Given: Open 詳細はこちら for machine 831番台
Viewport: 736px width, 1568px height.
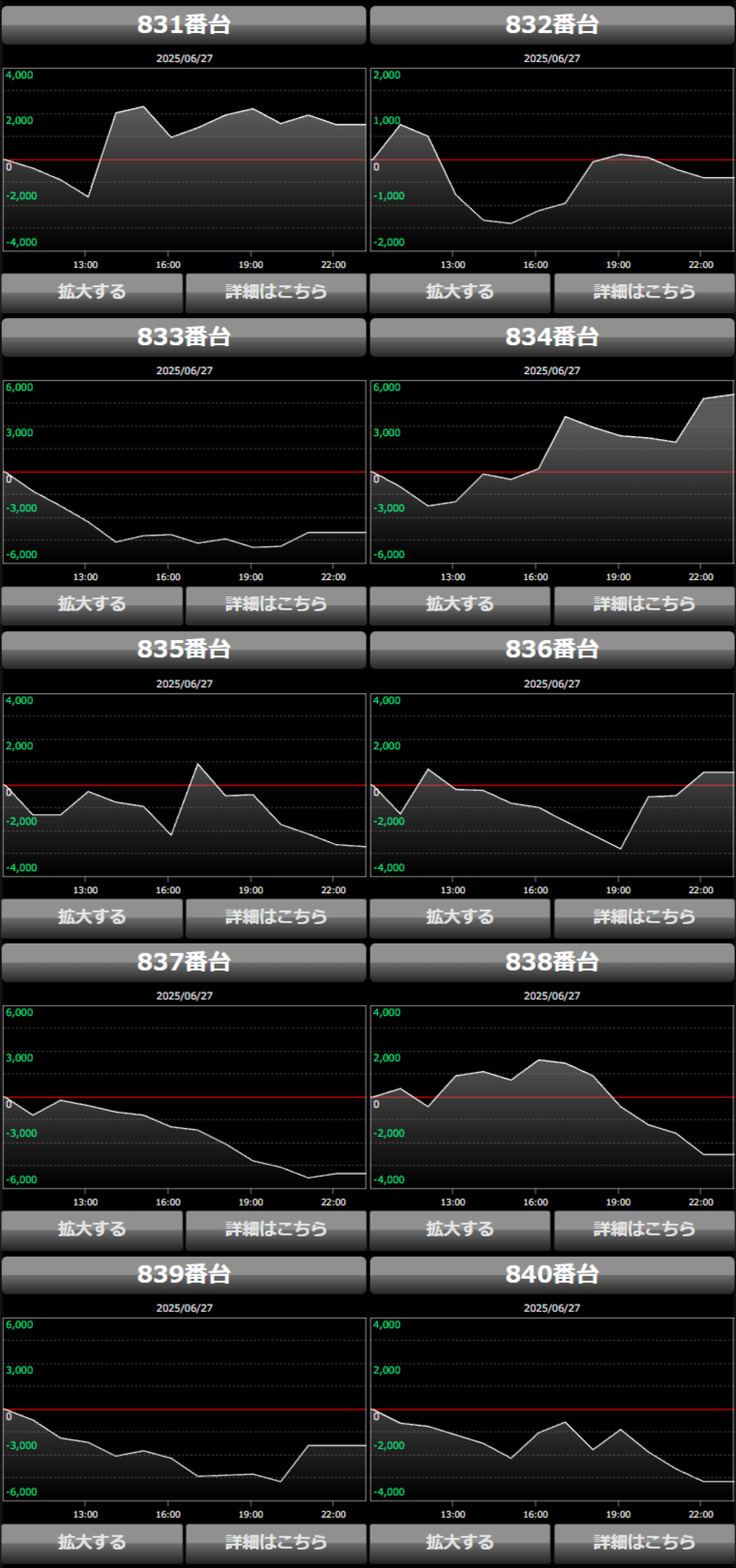Looking at the screenshot, I should (x=276, y=292).
